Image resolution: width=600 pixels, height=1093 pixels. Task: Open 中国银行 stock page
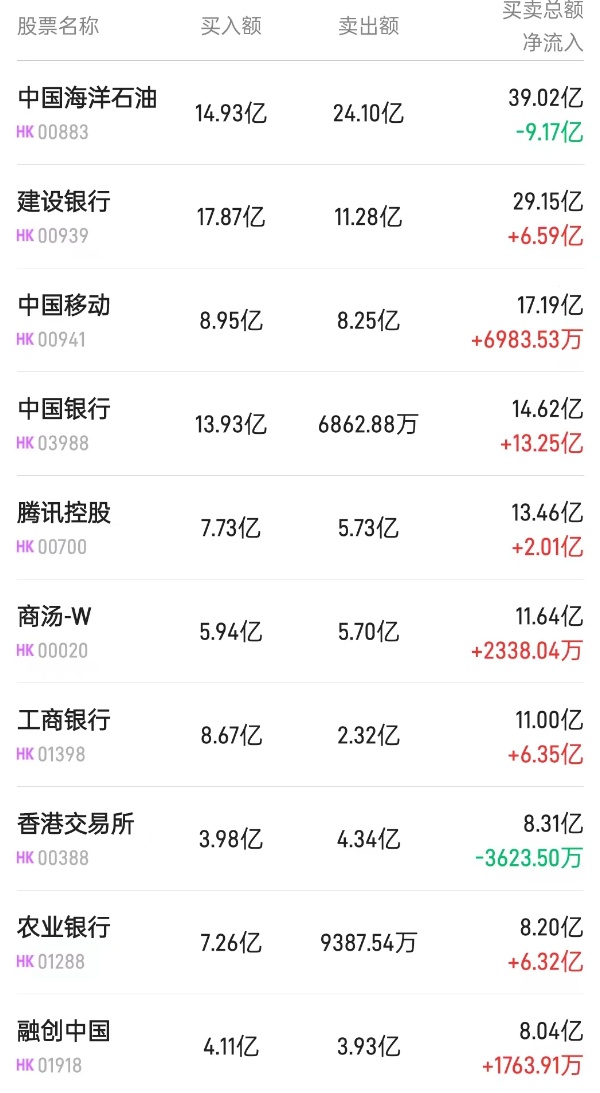[x=65, y=410]
